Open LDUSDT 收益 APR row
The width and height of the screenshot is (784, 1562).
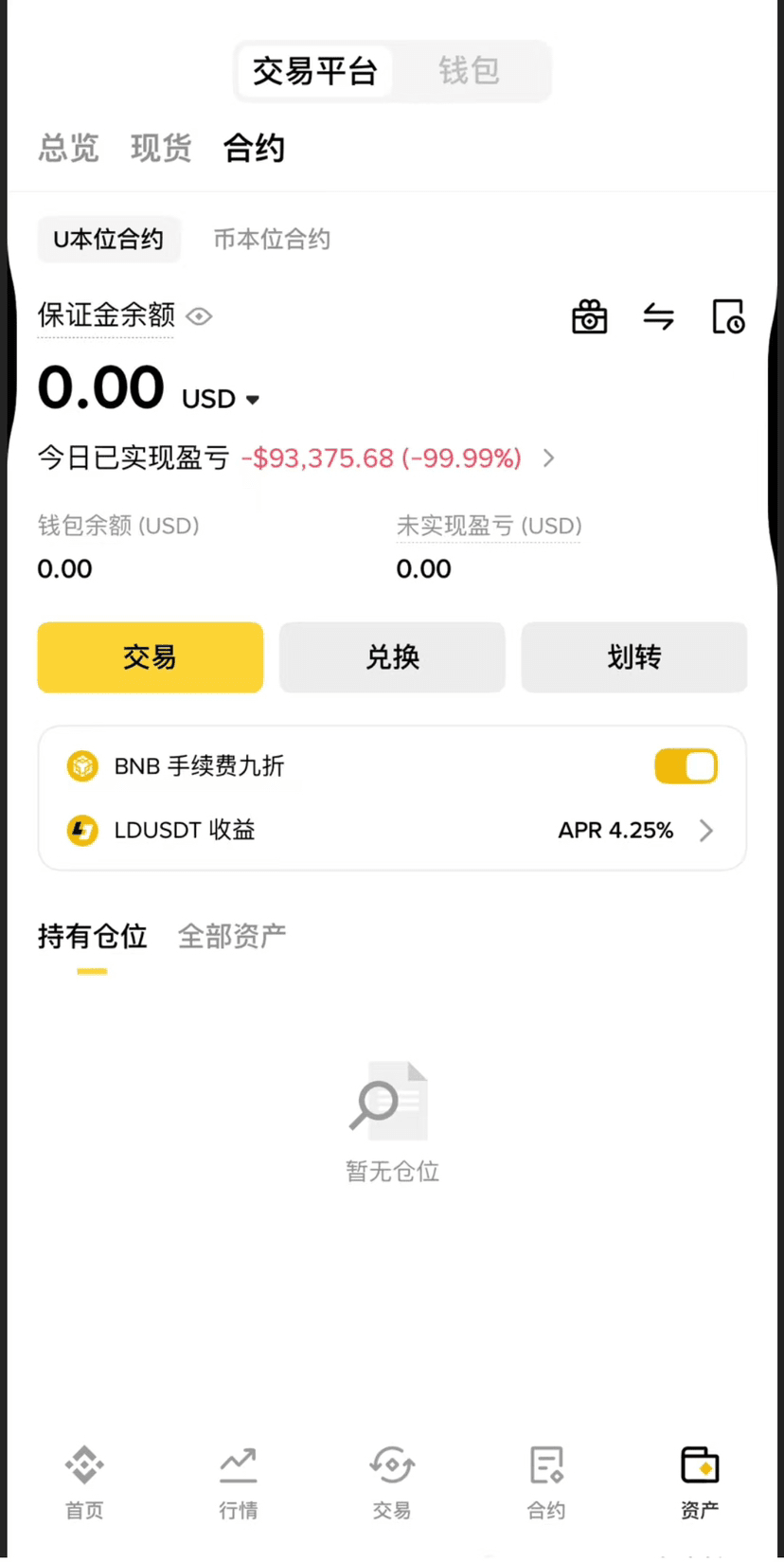705,831
